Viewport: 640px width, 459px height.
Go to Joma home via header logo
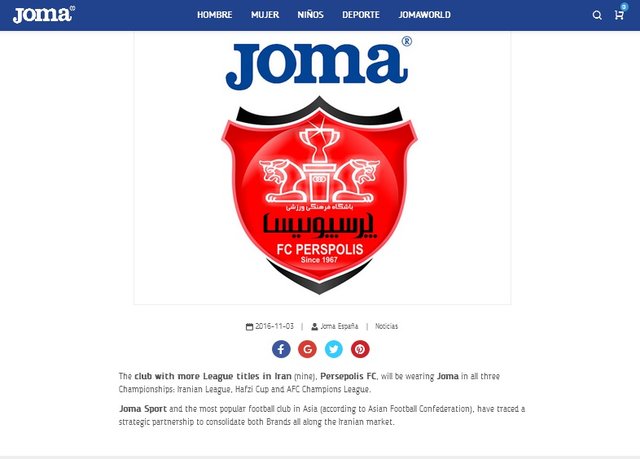(x=43, y=14)
